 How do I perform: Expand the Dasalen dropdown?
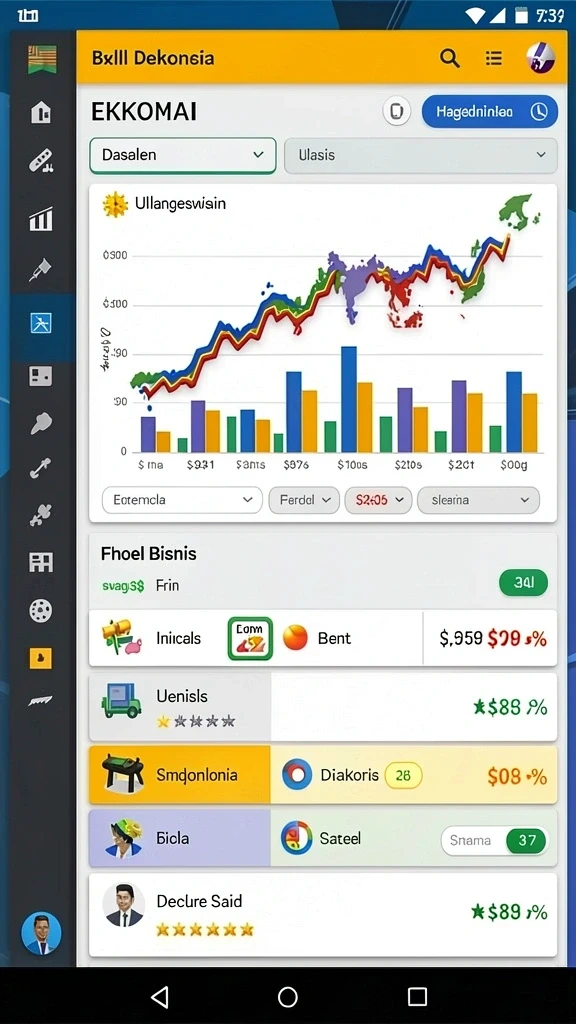click(x=183, y=155)
